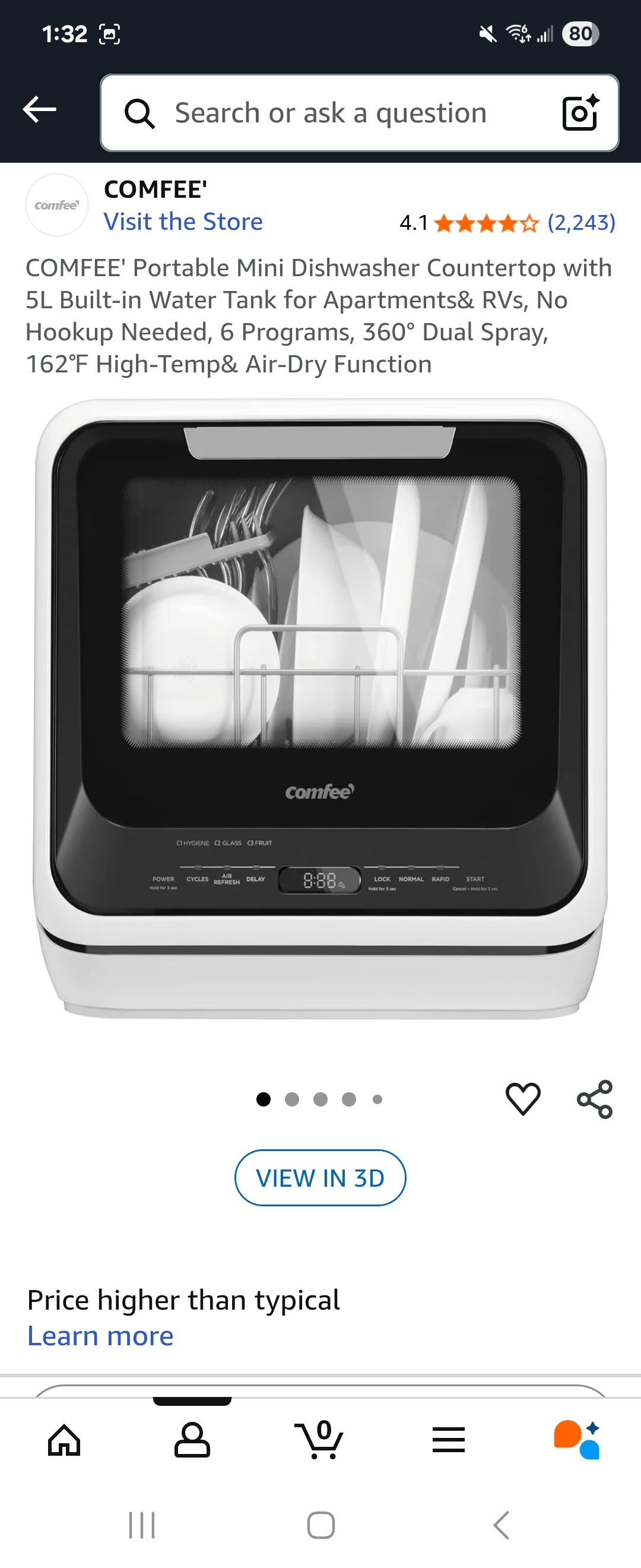This screenshot has width=641, height=1568.
Task: Open the hamburger menu tab
Action: tap(448, 1440)
